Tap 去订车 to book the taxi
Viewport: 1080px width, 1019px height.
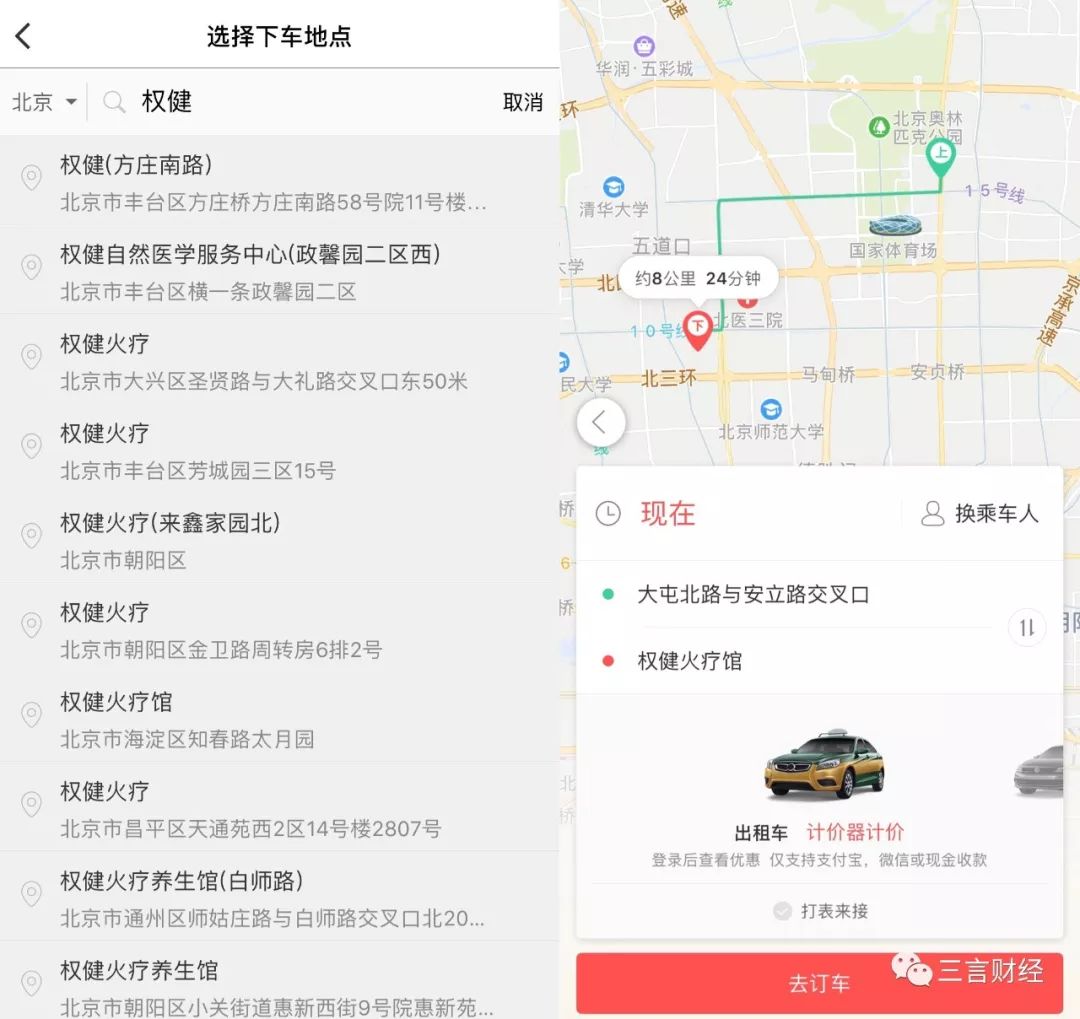[x=819, y=984]
